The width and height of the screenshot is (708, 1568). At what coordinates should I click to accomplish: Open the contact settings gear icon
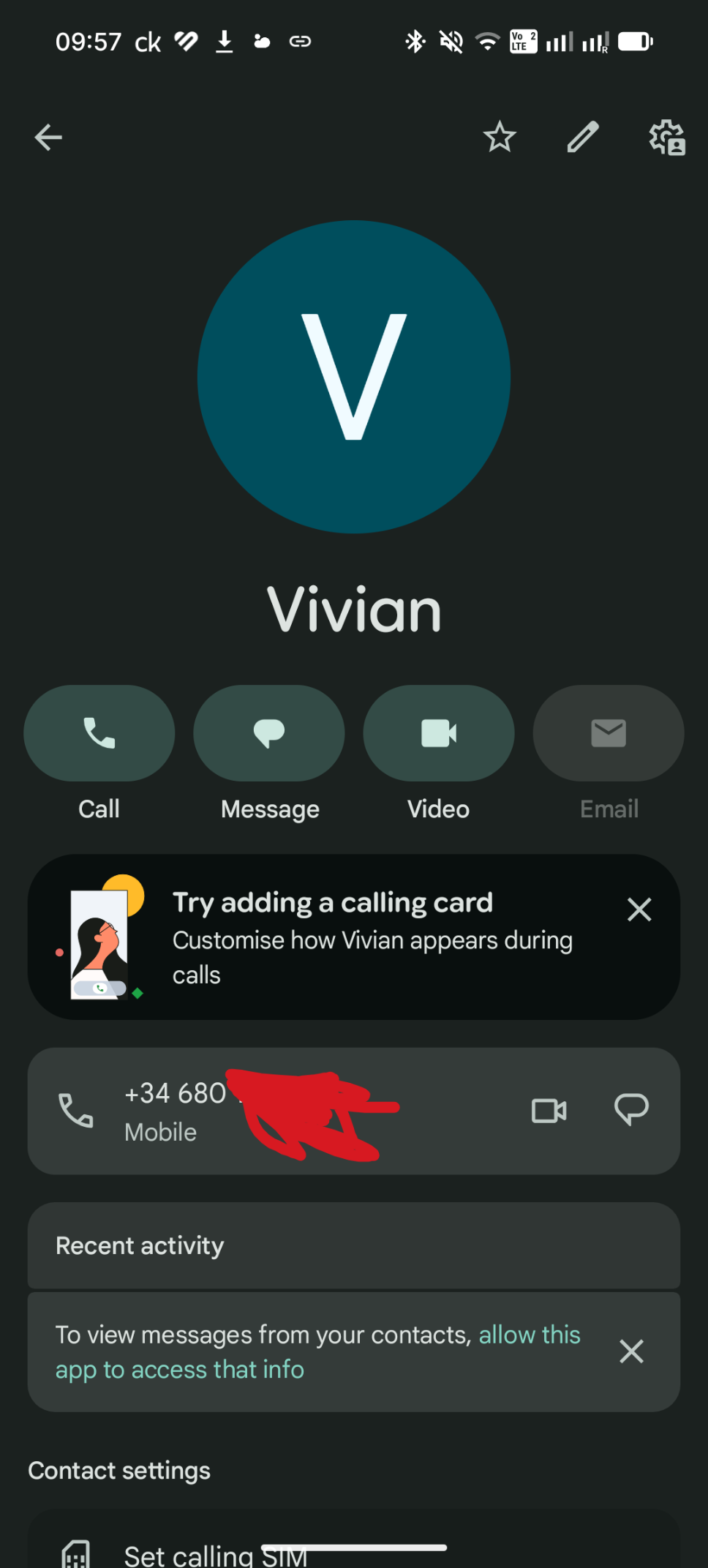click(x=666, y=138)
